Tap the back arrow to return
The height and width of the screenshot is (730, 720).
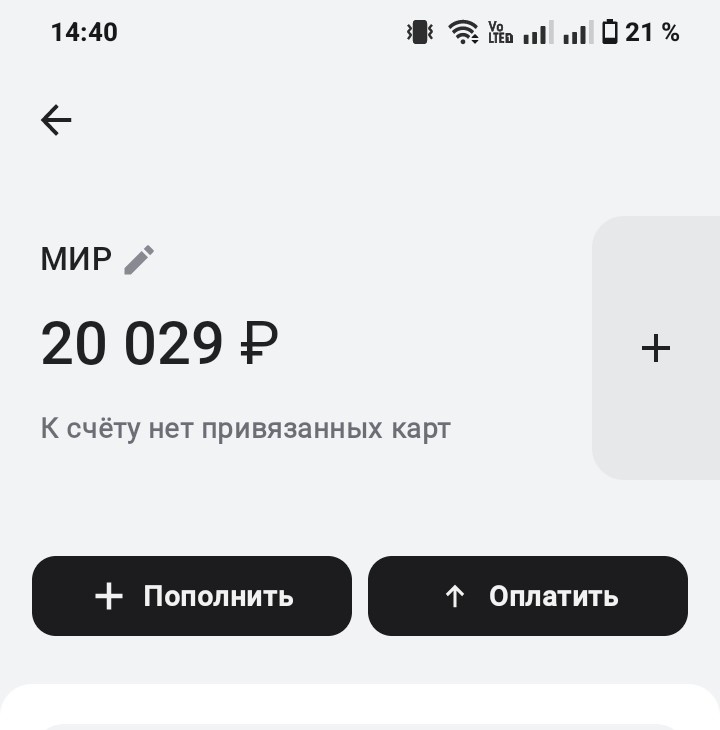[56, 120]
